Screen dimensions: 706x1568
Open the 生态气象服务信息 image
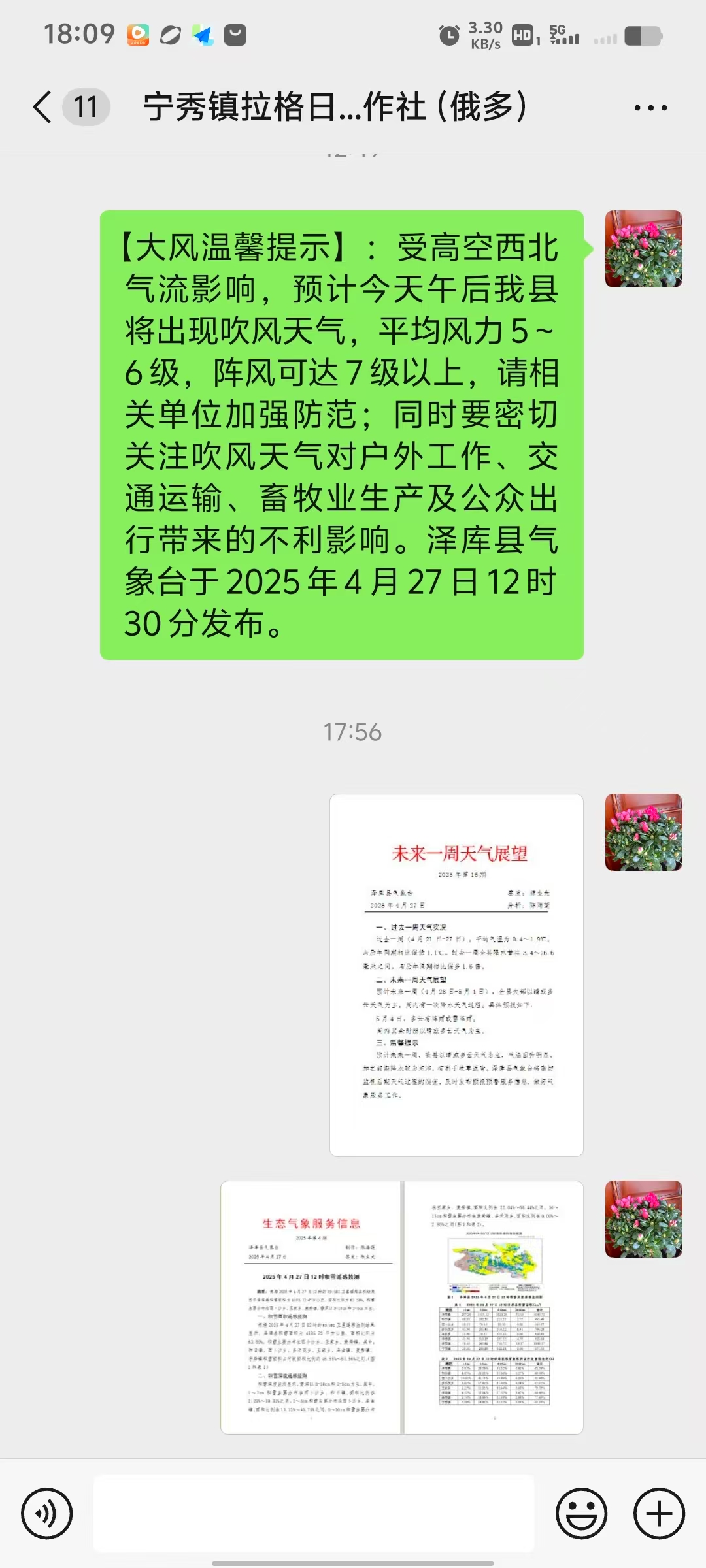401,1307
